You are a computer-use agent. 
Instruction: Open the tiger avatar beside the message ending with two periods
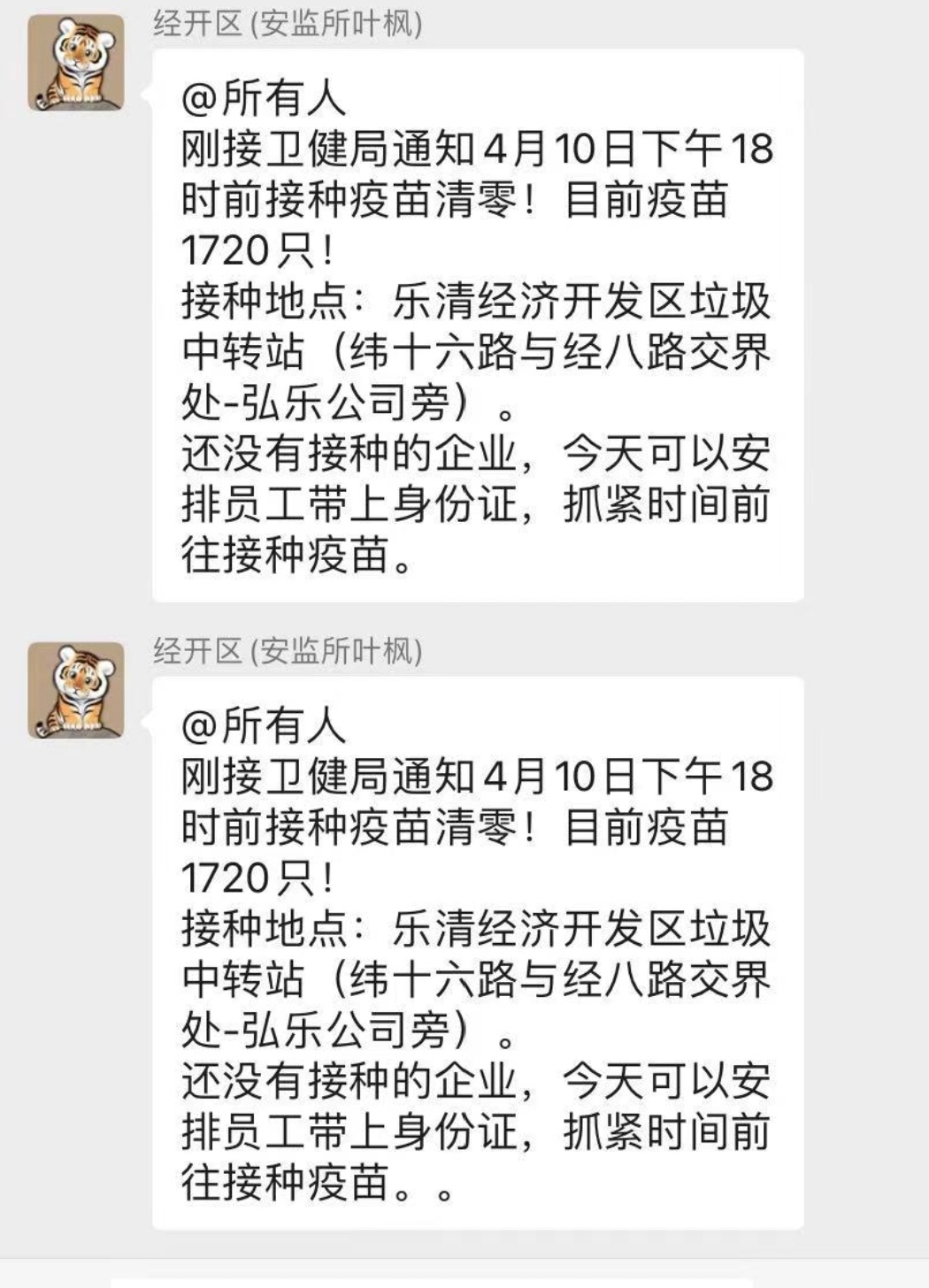coord(76,690)
